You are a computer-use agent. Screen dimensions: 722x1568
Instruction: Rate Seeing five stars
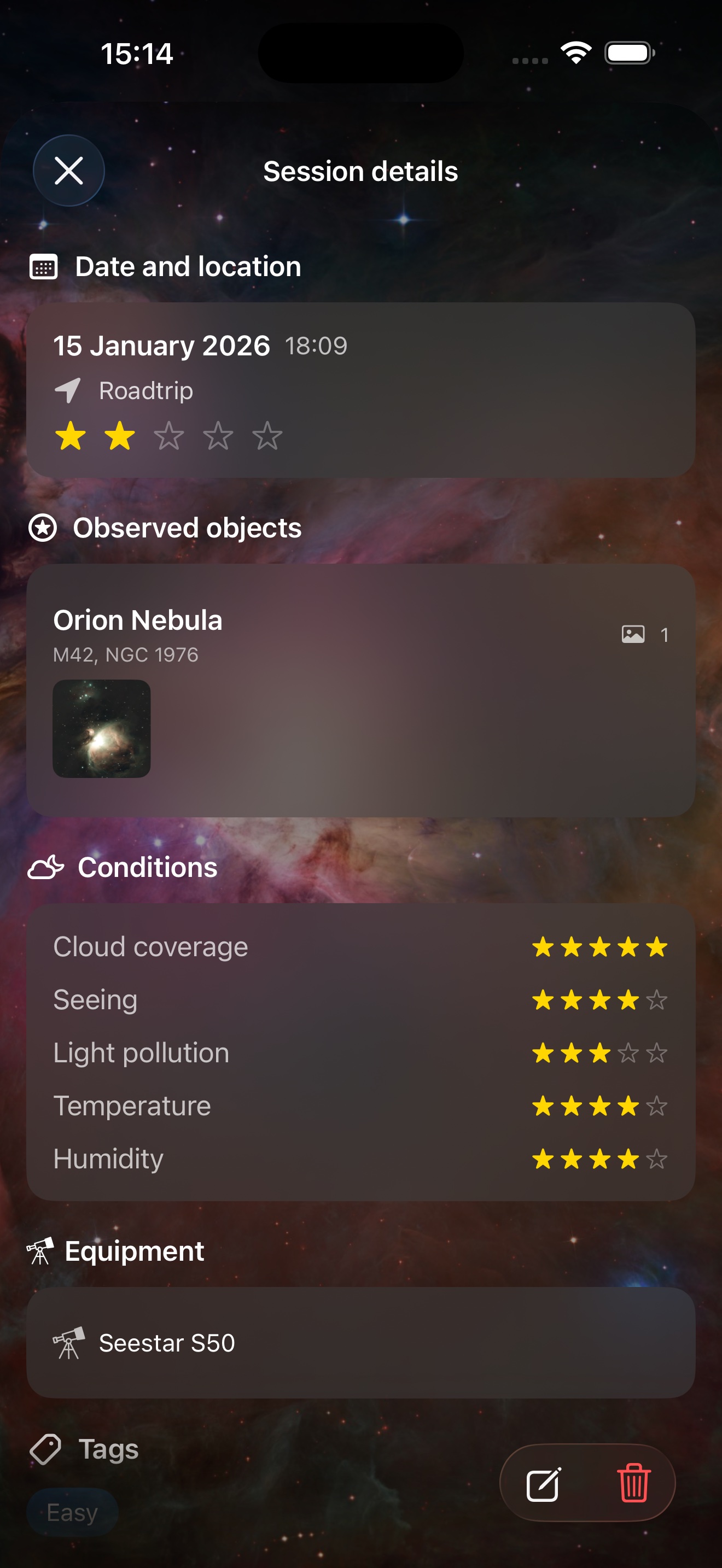656,998
